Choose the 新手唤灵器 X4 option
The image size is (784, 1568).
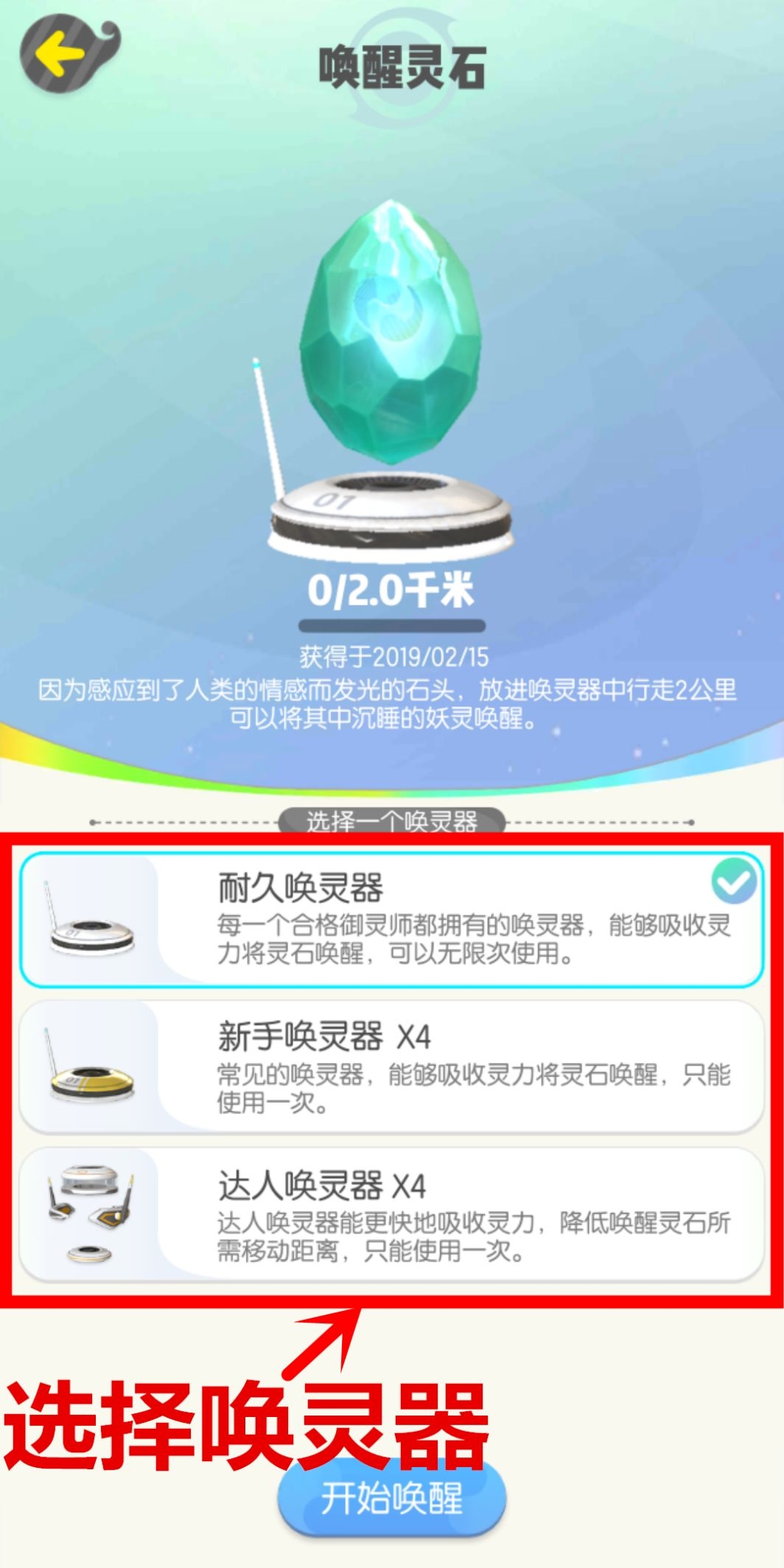click(x=391, y=1066)
